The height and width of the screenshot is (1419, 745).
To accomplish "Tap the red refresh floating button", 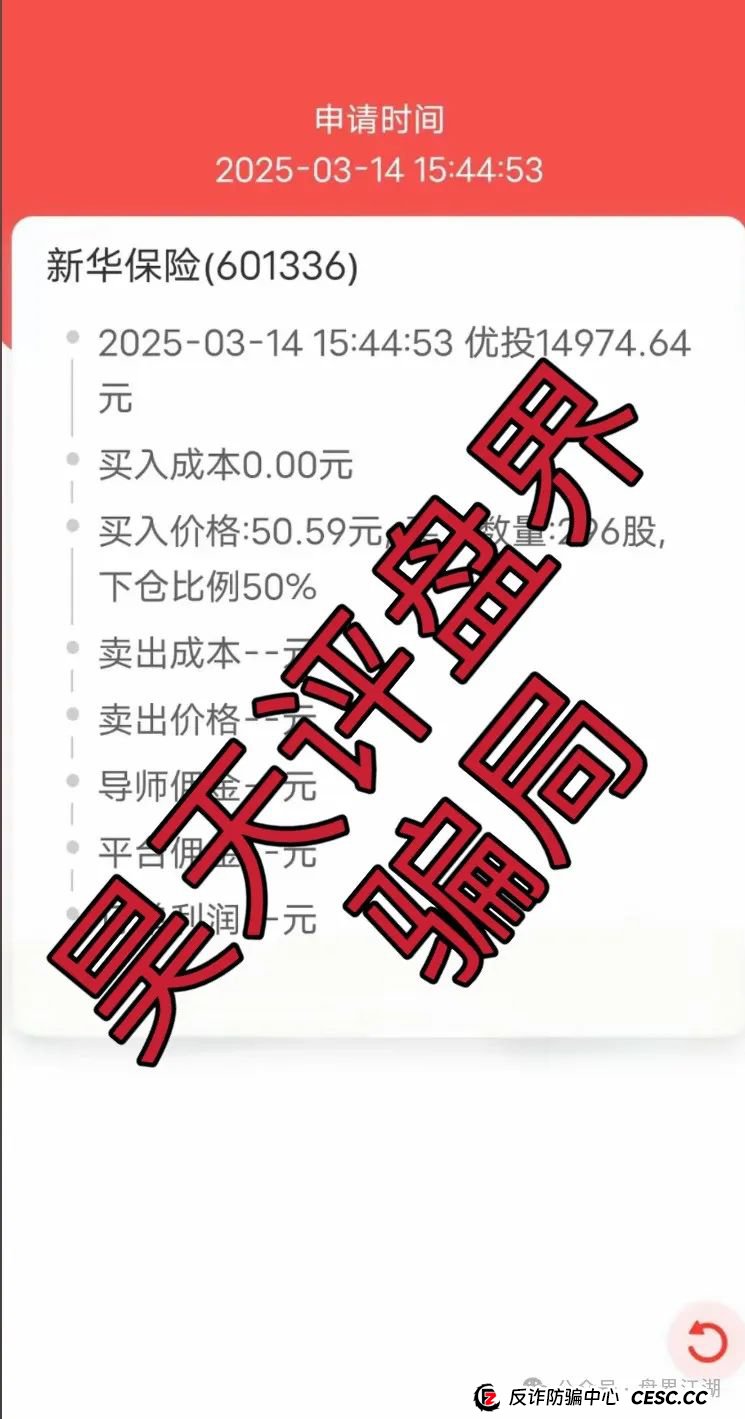I will point(706,1341).
